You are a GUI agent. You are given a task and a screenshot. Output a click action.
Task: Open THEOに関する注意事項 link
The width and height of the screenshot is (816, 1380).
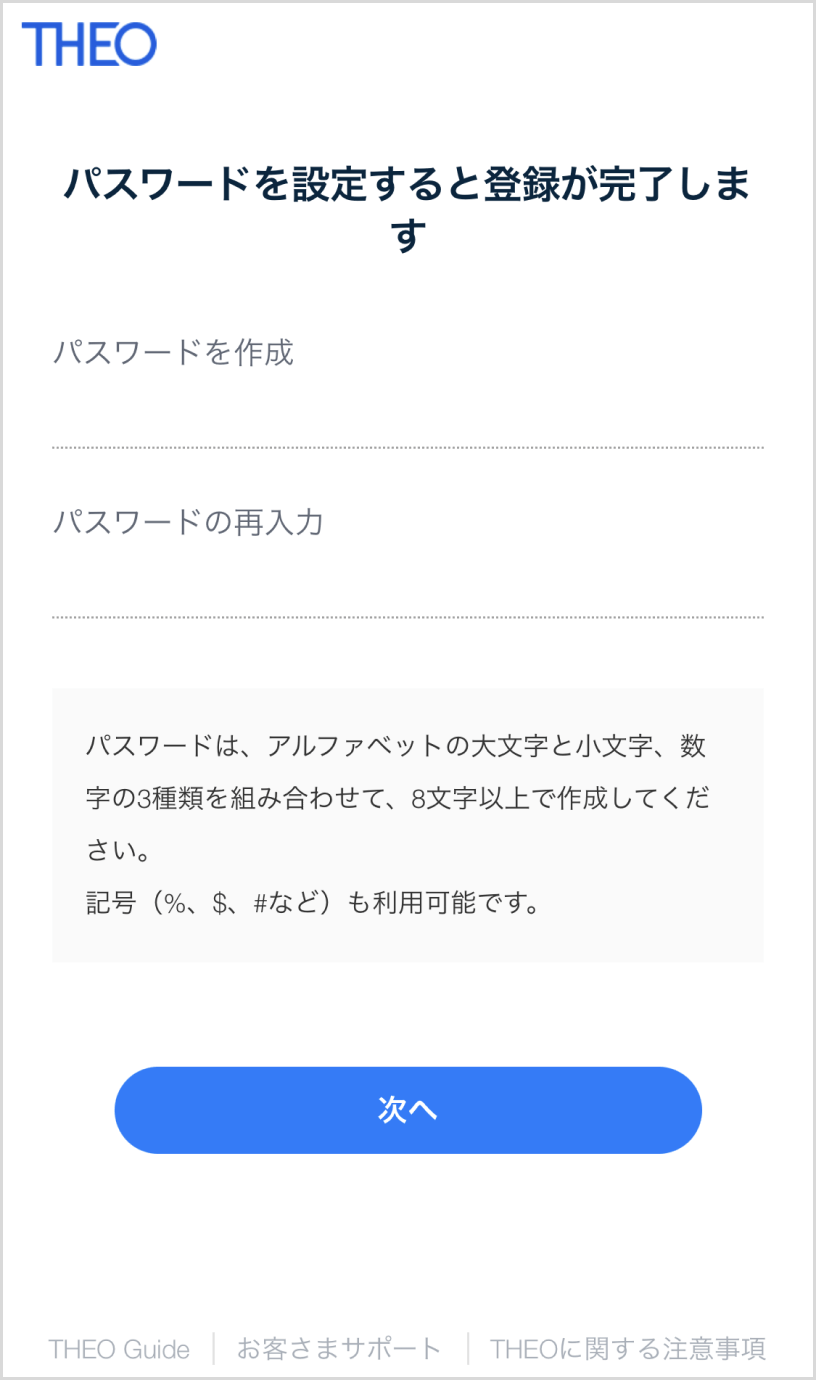coord(628,1349)
